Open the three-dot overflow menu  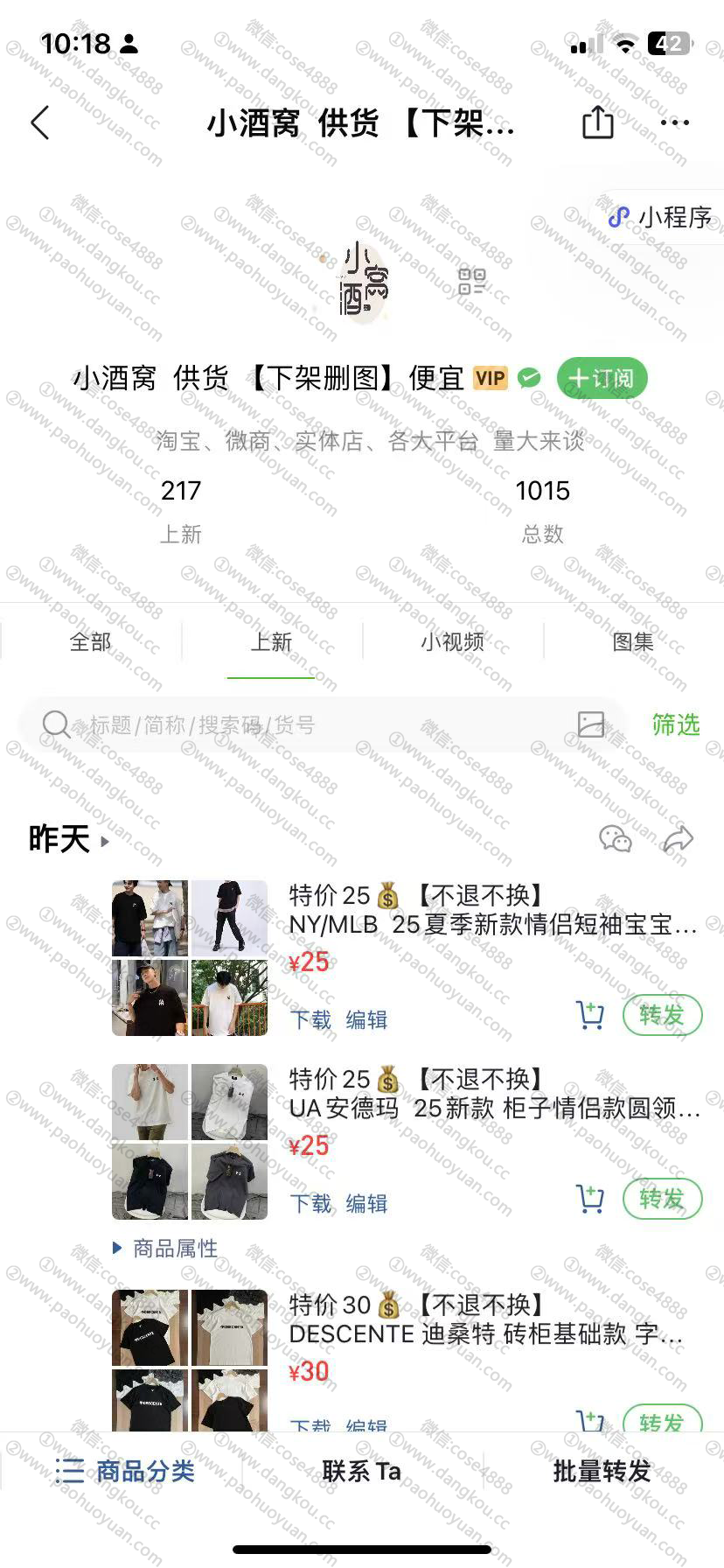pyautogui.click(x=675, y=122)
